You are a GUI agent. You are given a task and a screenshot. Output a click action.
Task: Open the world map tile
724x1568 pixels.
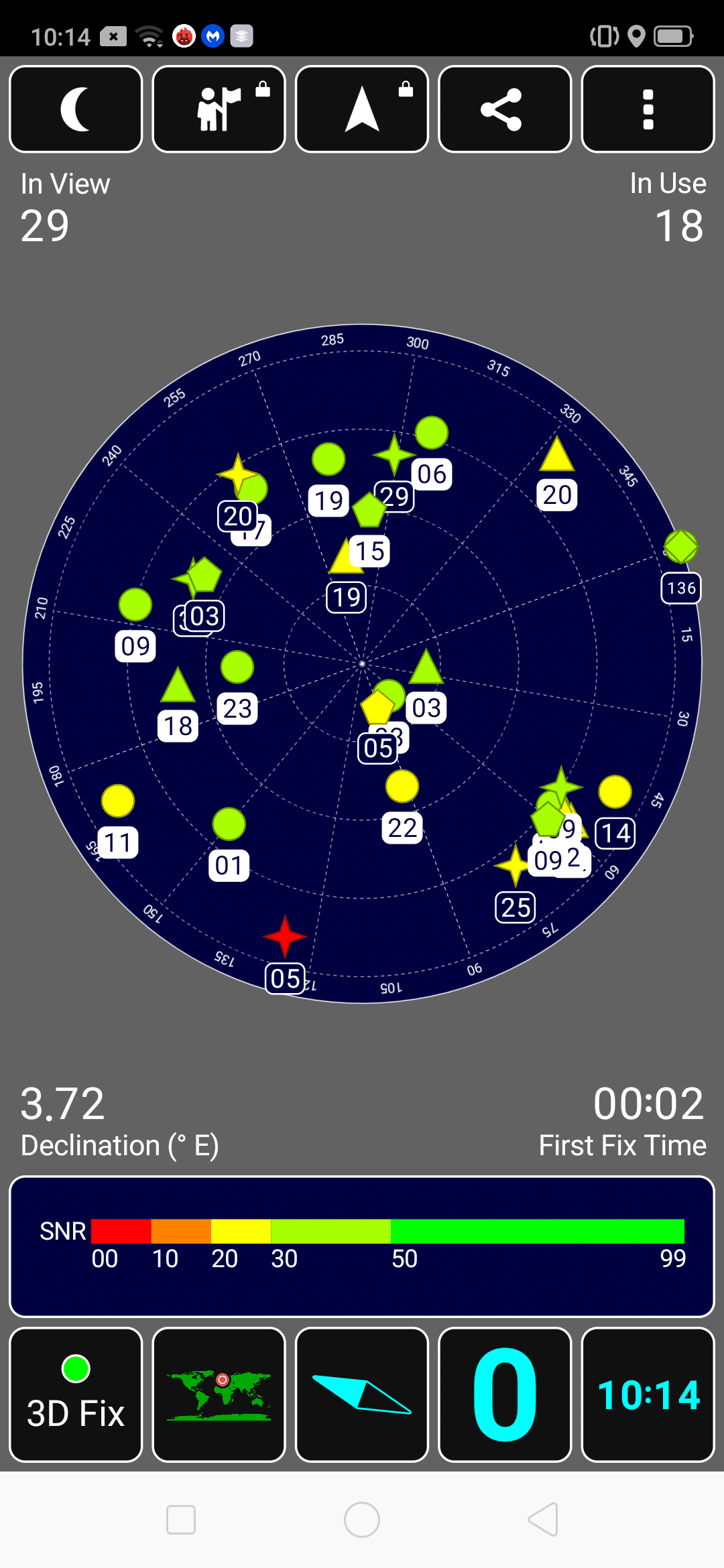coord(219,1394)
